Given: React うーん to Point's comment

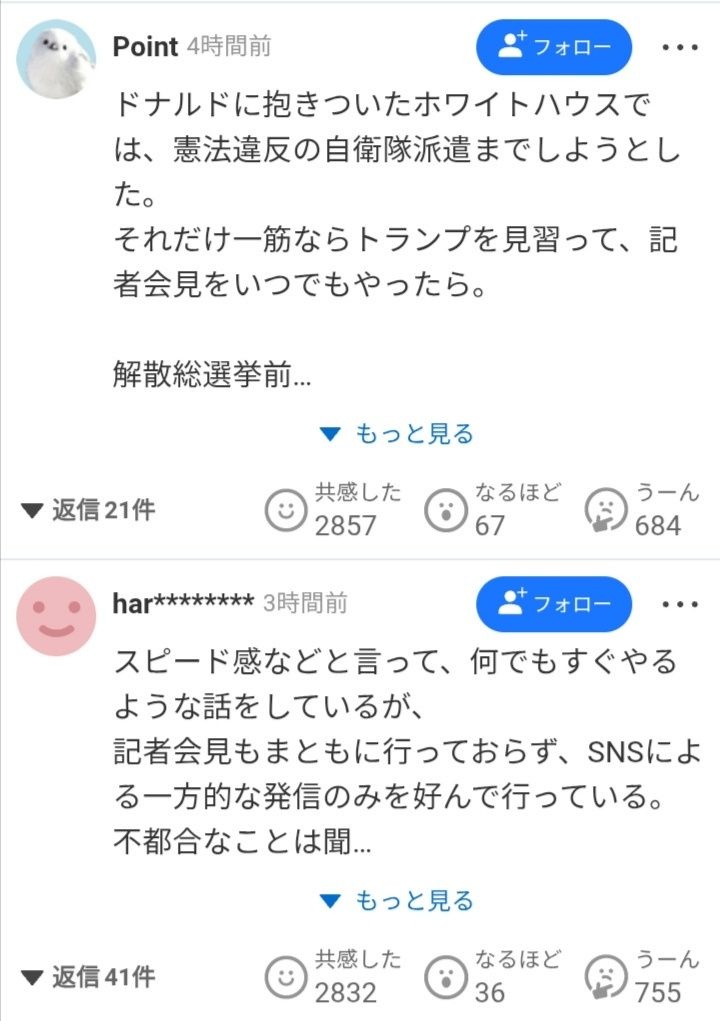Looking at the screenshot, I should point(605,510).
